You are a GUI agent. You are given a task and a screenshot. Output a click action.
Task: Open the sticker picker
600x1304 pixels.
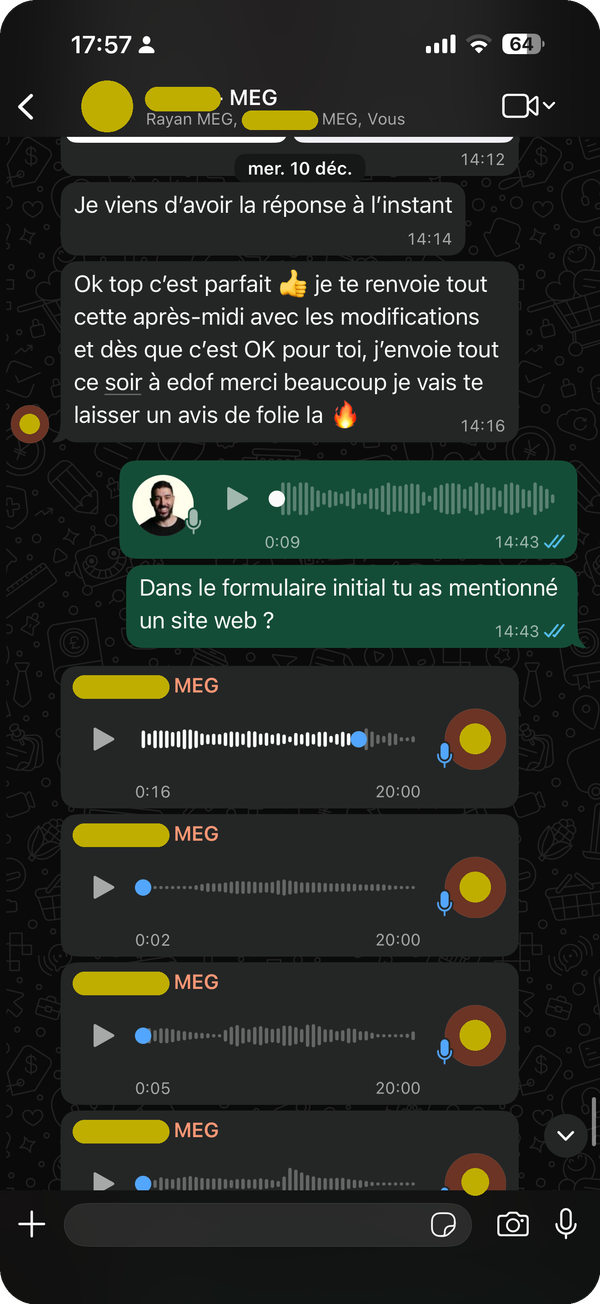pyautogui.click(x=443, y=1224)
